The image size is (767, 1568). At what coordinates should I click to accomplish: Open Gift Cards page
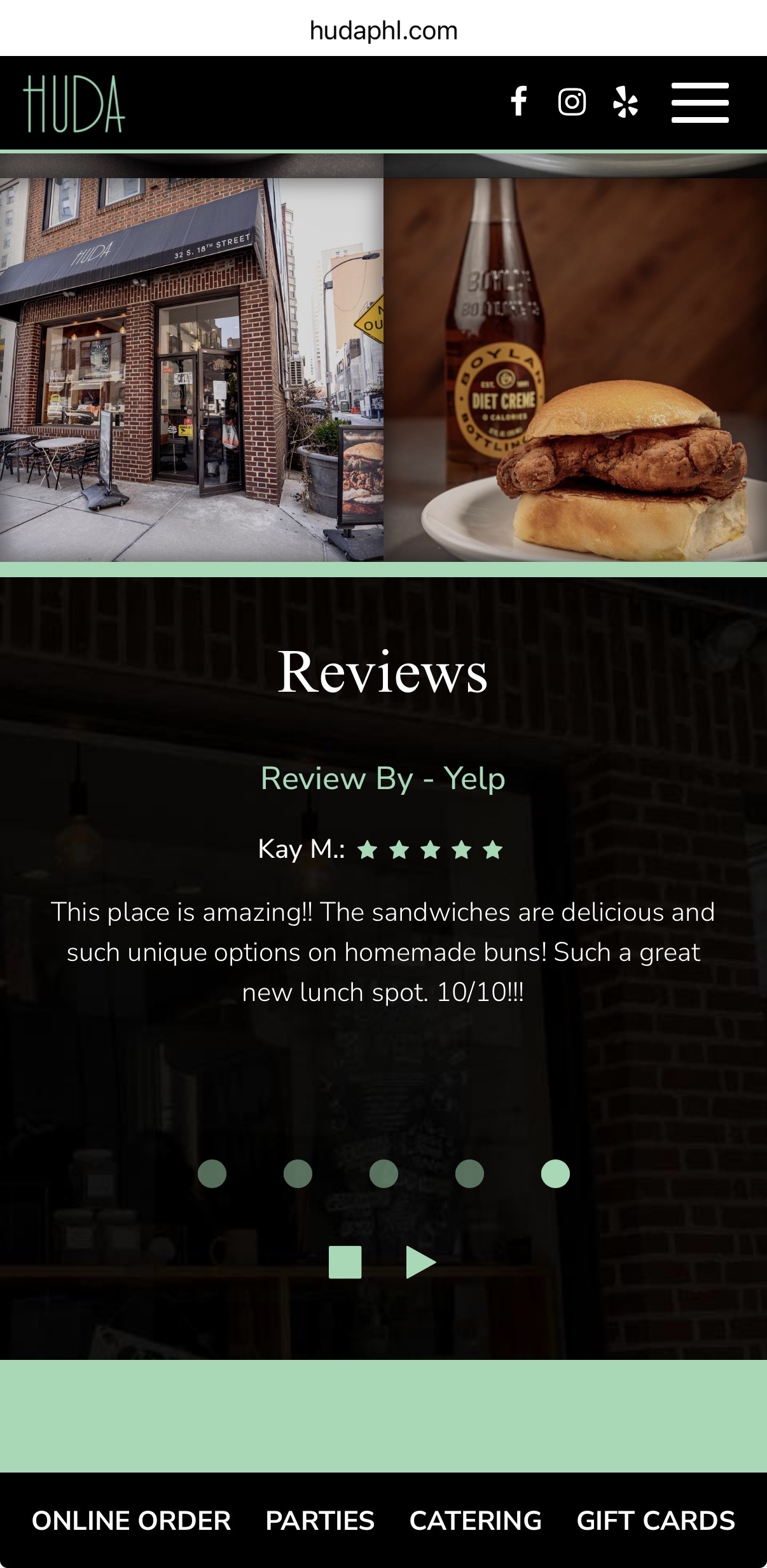(x=656, y=1520)
